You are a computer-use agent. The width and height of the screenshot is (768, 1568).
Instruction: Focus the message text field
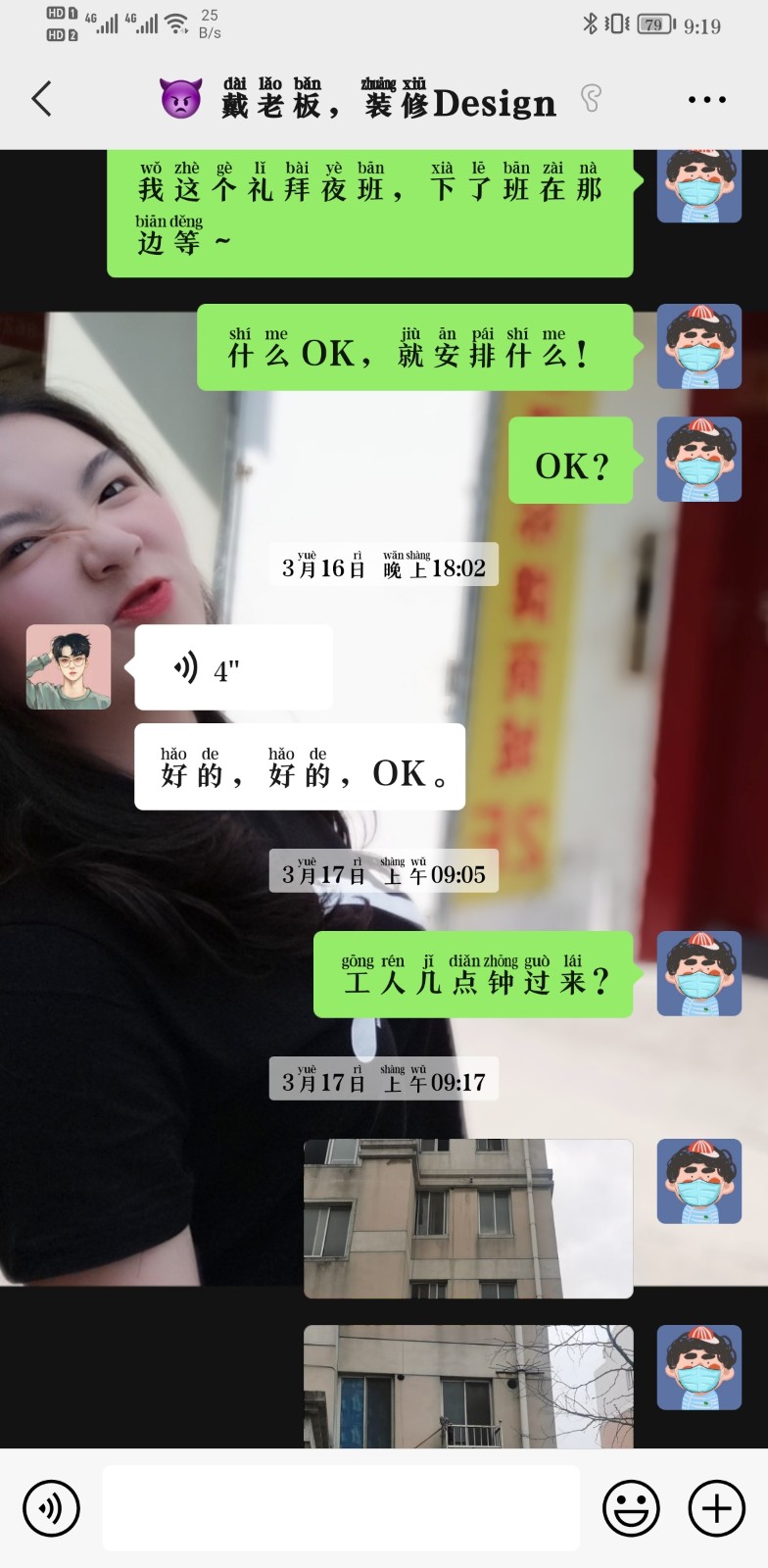[x=341, y=1507]
